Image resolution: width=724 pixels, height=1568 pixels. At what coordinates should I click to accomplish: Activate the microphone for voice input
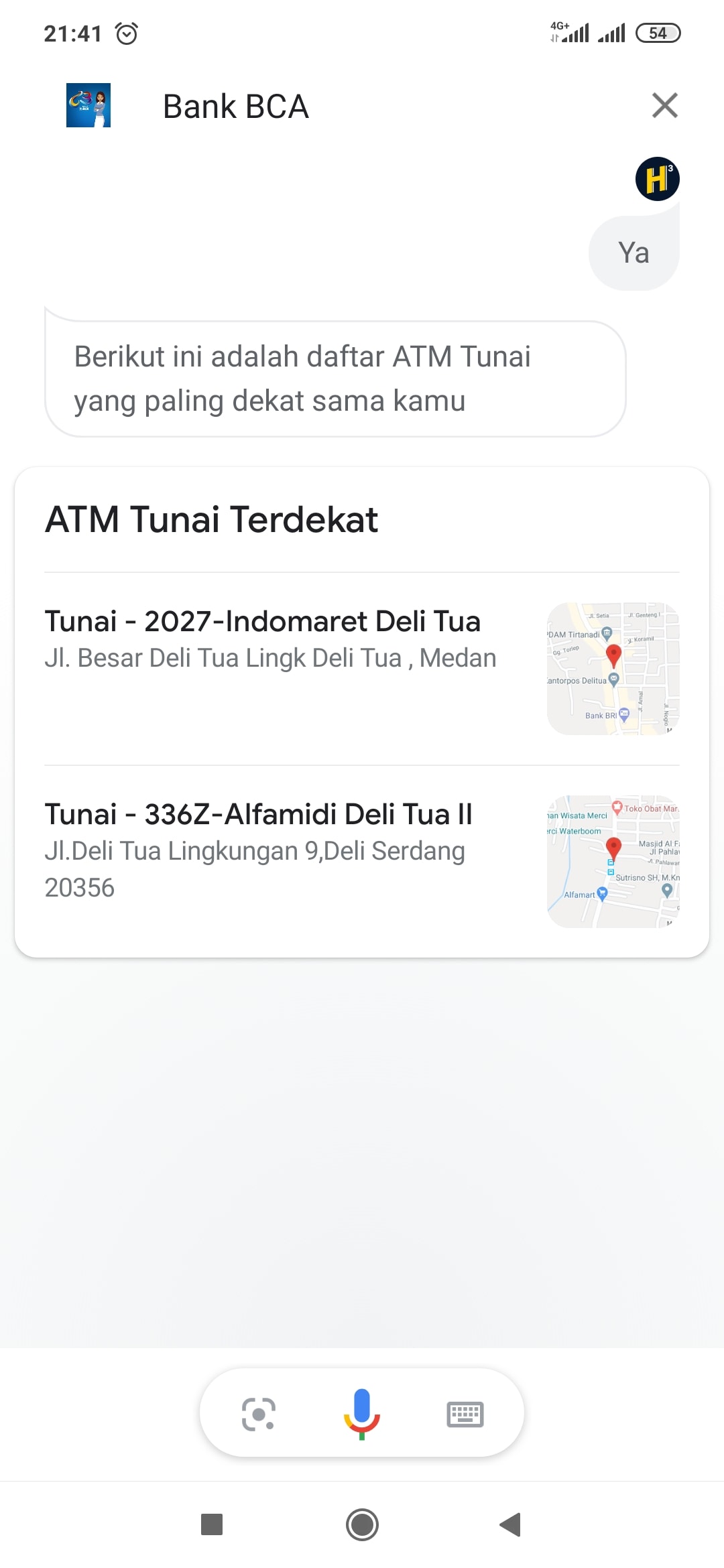(x=362, y=1414)
